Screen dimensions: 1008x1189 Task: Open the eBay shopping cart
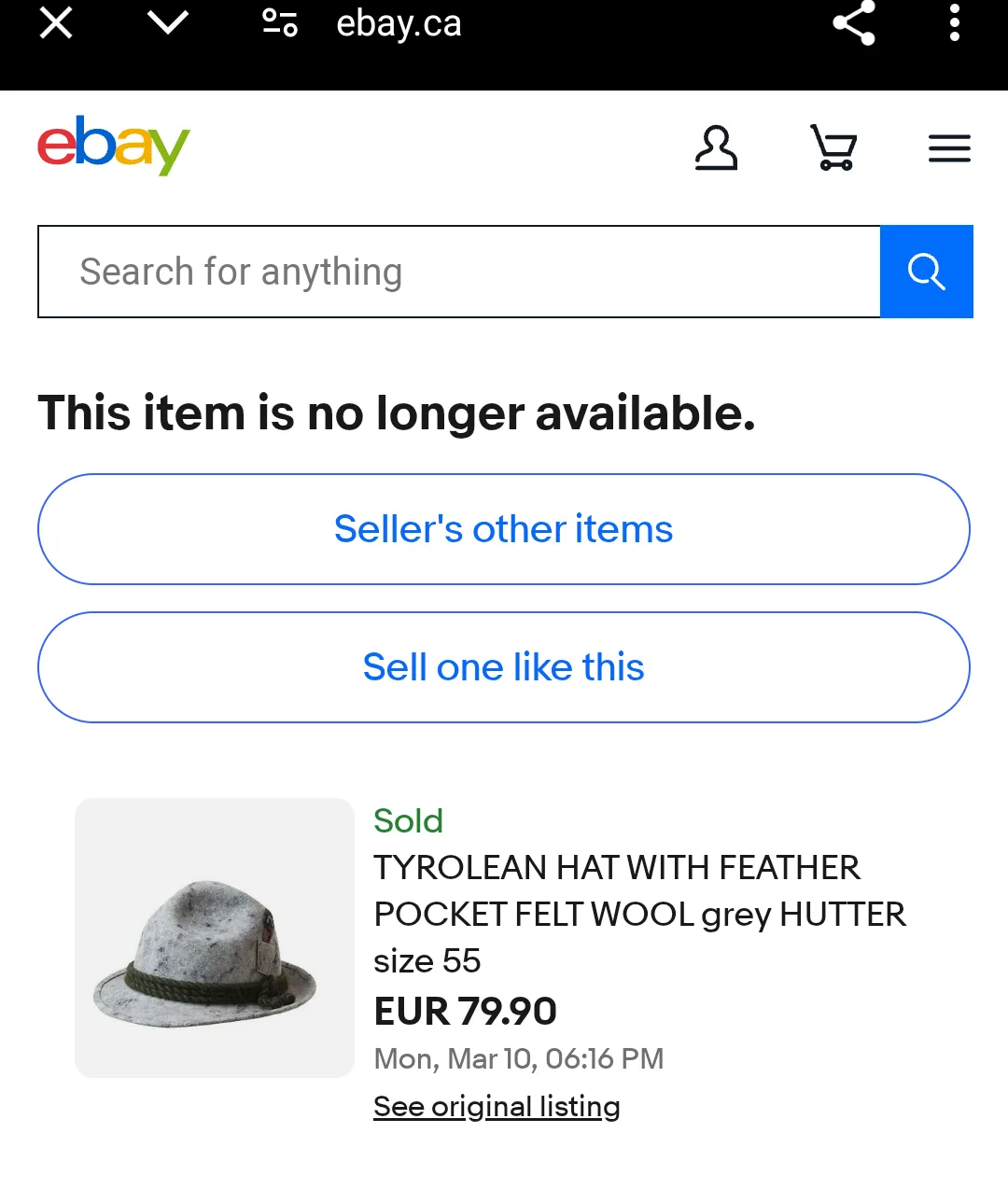coord(833,147)
